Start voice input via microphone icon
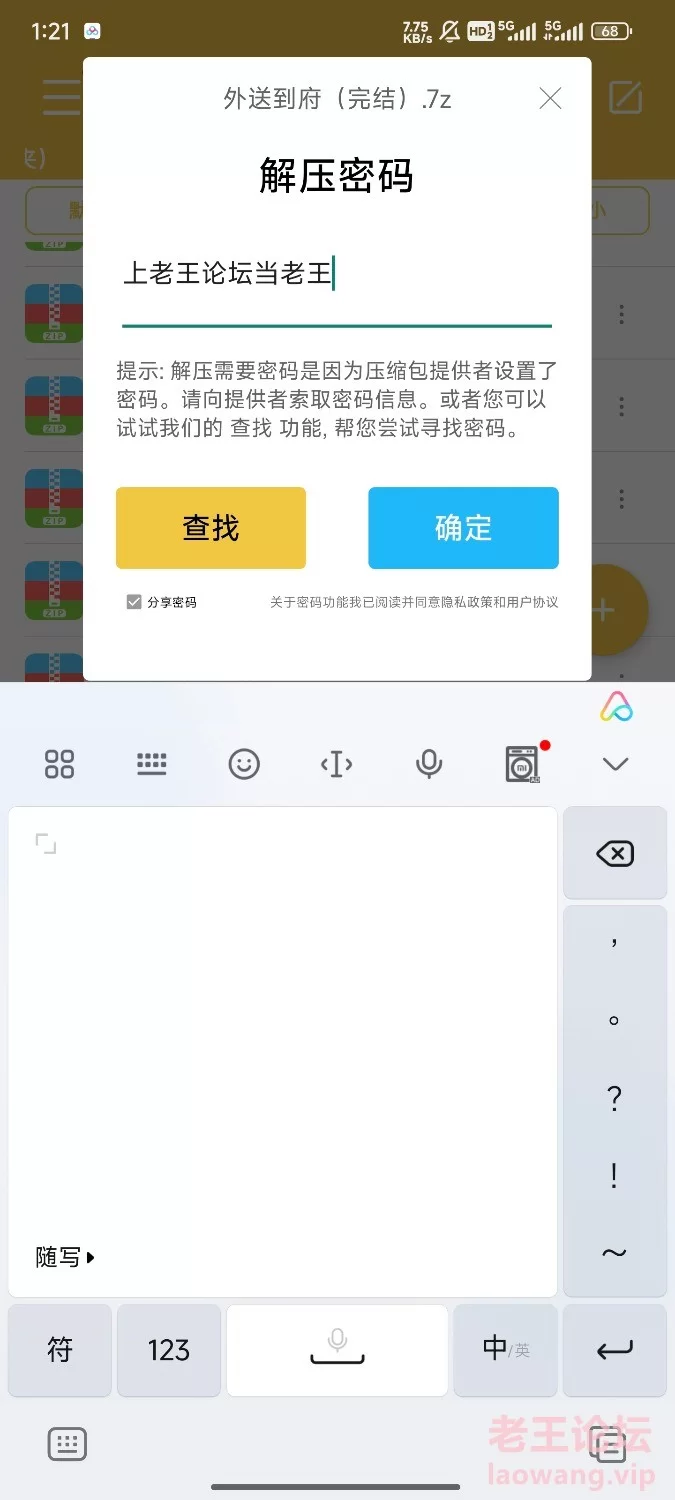The image size is (675, 1500). (429, 765)
